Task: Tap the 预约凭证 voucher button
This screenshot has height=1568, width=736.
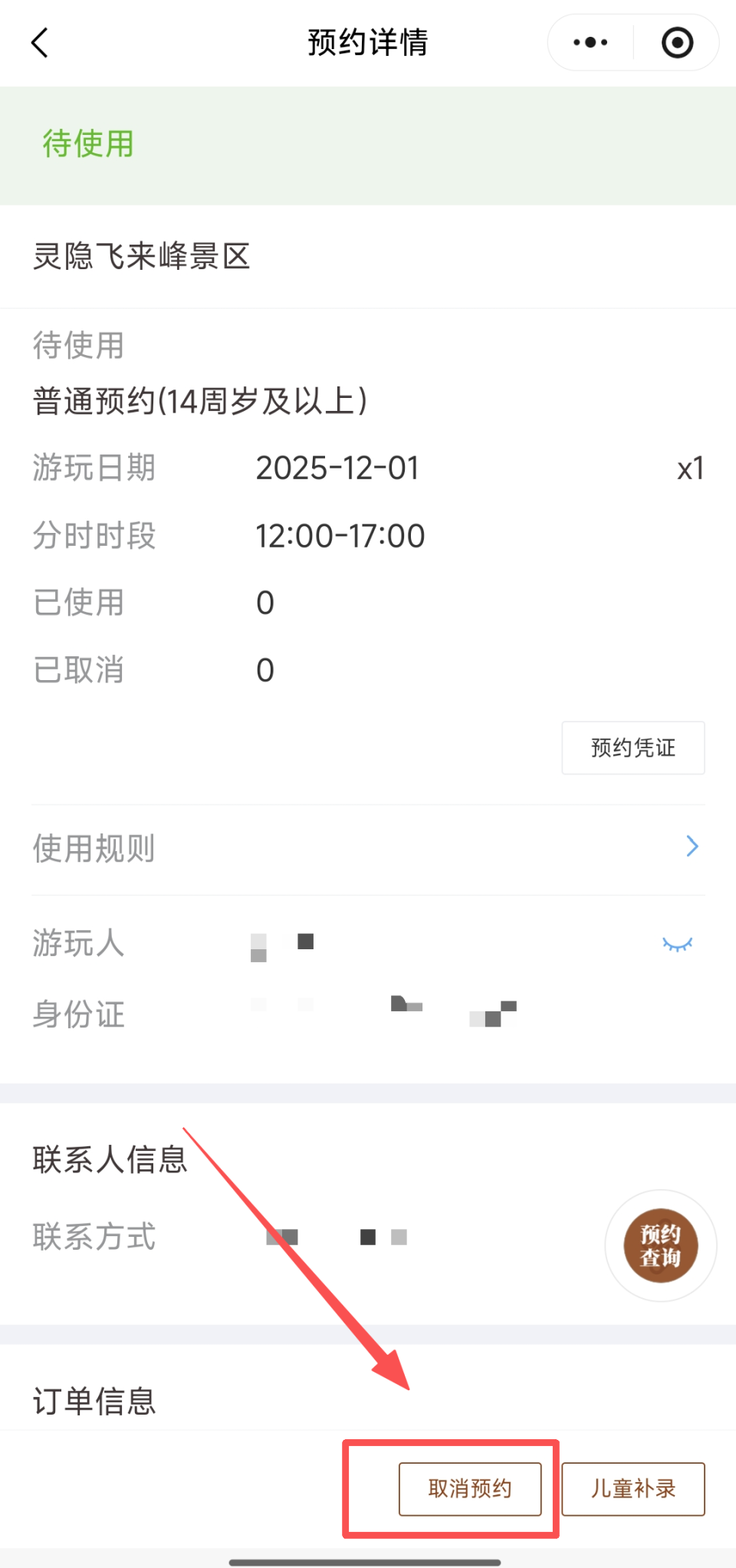Action: click(x=632, y=748)
